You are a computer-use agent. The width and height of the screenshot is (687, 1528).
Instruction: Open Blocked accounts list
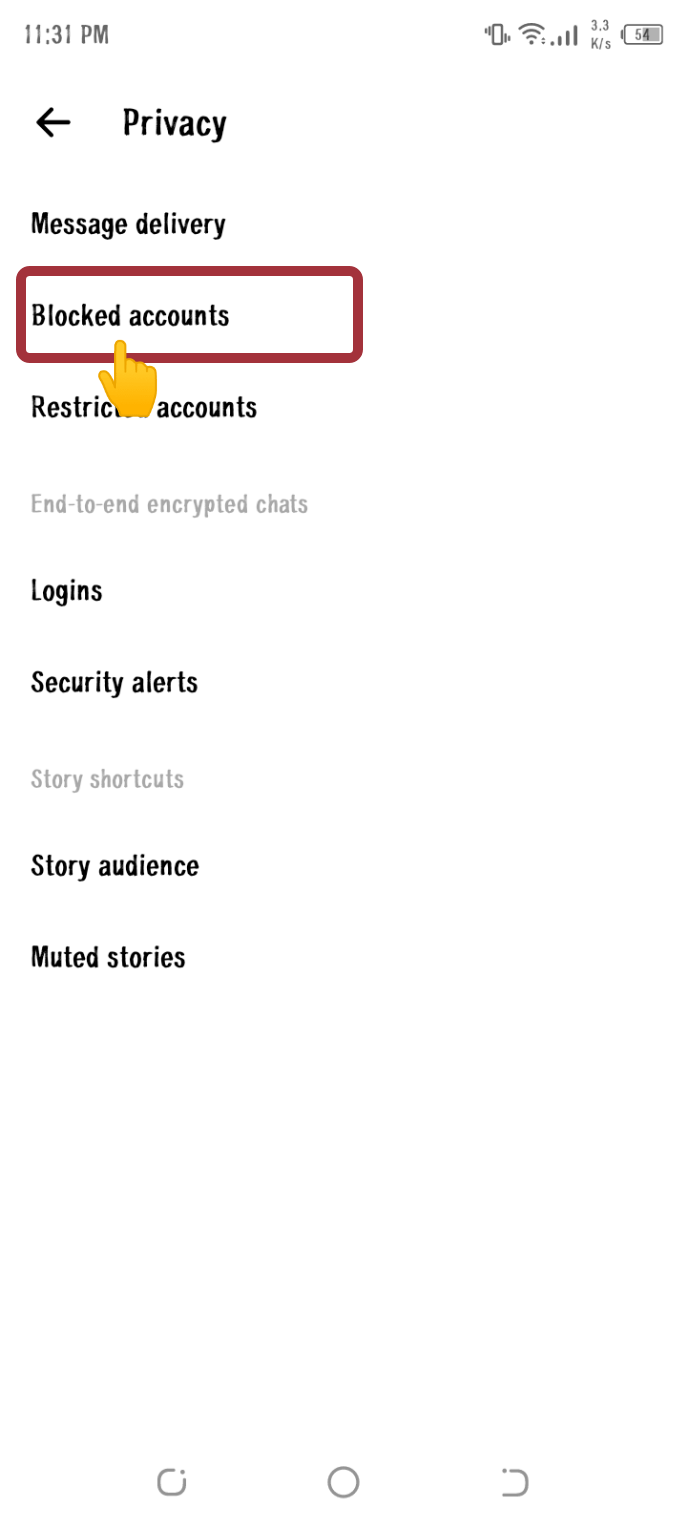tap(131, 316)
